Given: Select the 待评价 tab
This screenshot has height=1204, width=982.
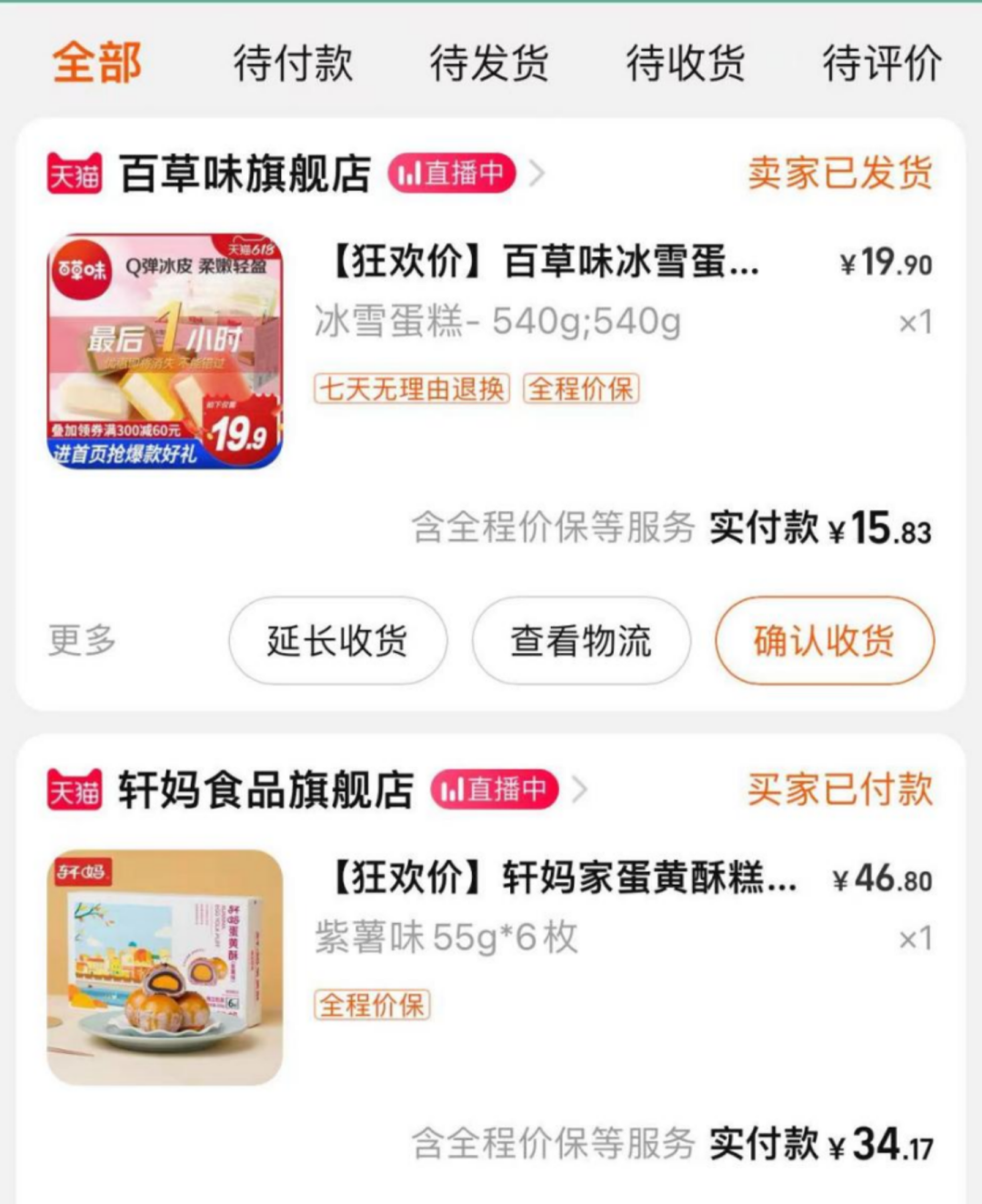Looking at the screenshot, I should tap(881, 63).
